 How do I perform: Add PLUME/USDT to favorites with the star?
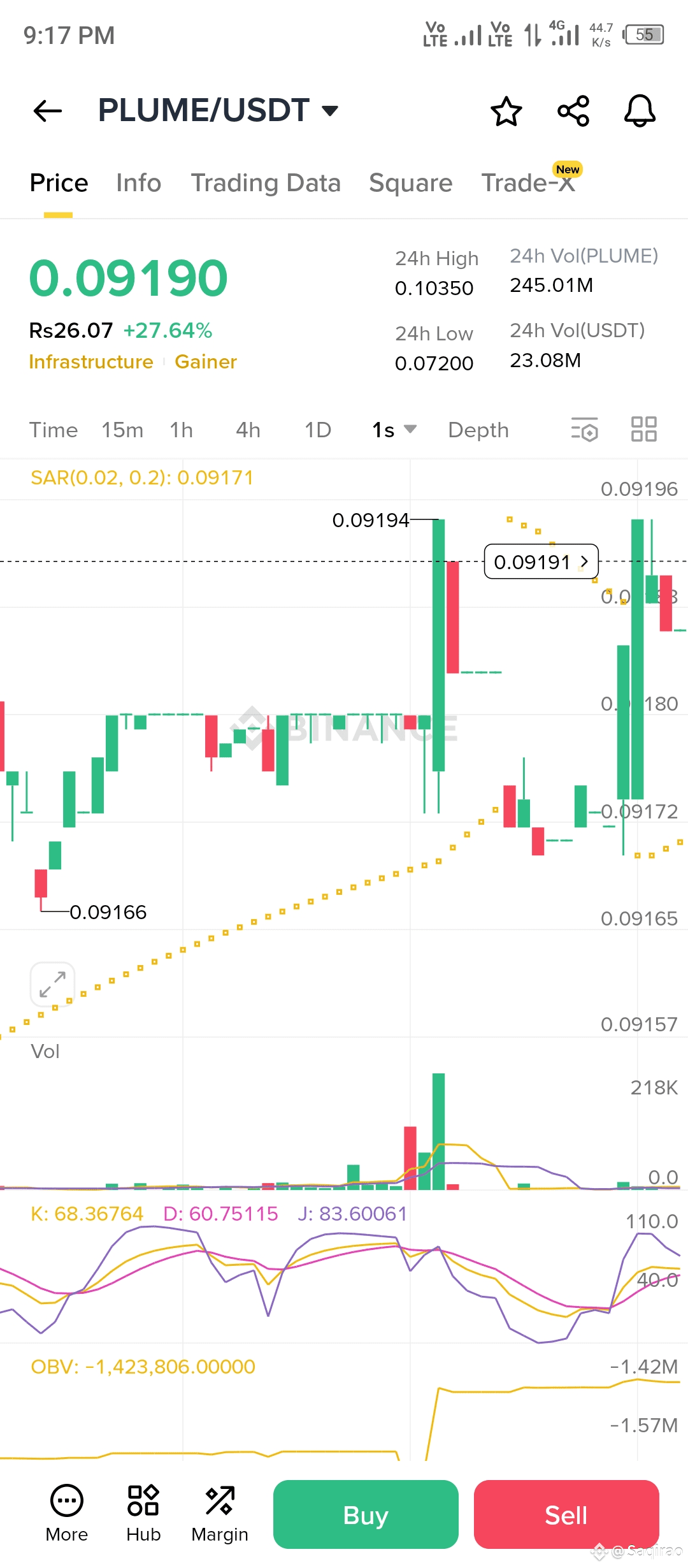click(x=506, y=112)
